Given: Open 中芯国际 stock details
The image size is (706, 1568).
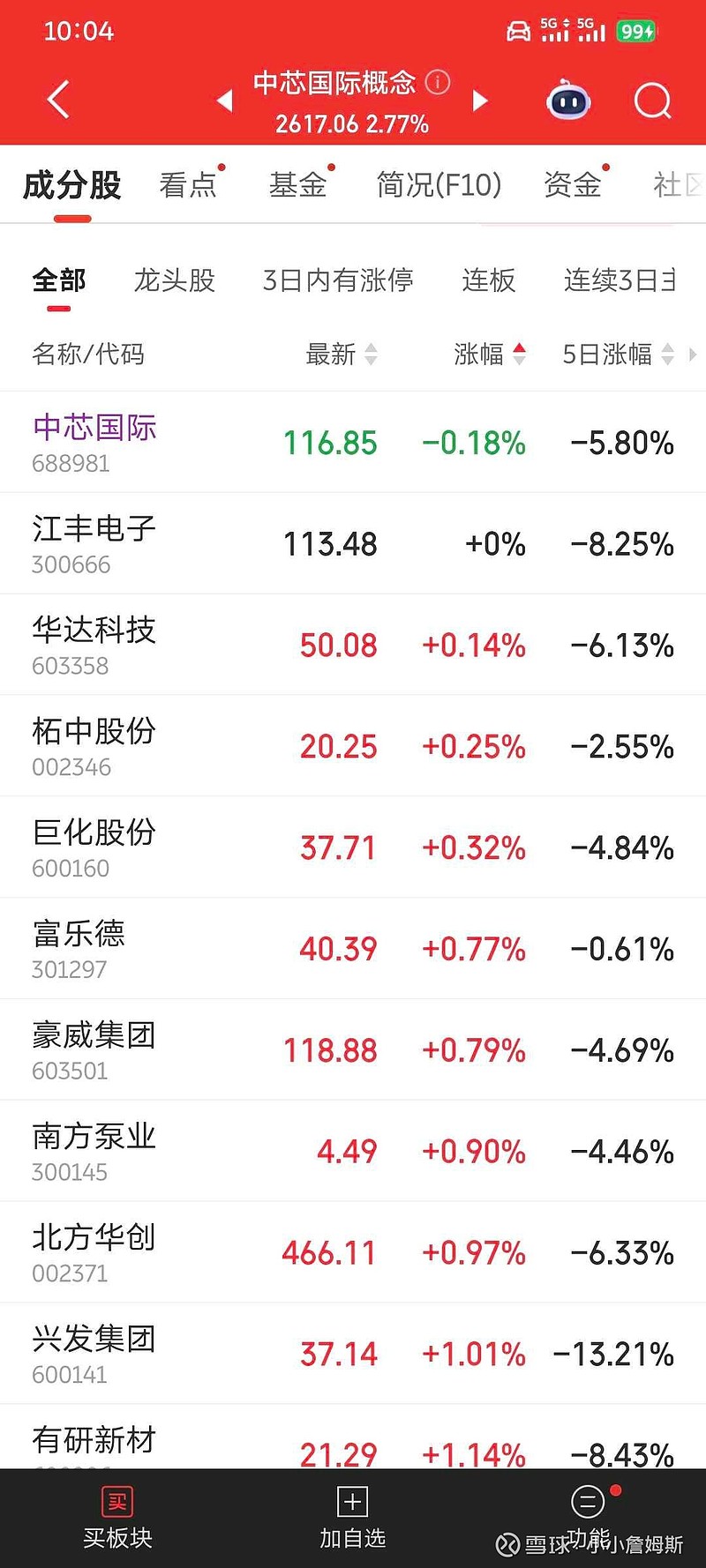Looking at the screenshot, I should pos(94,442).
